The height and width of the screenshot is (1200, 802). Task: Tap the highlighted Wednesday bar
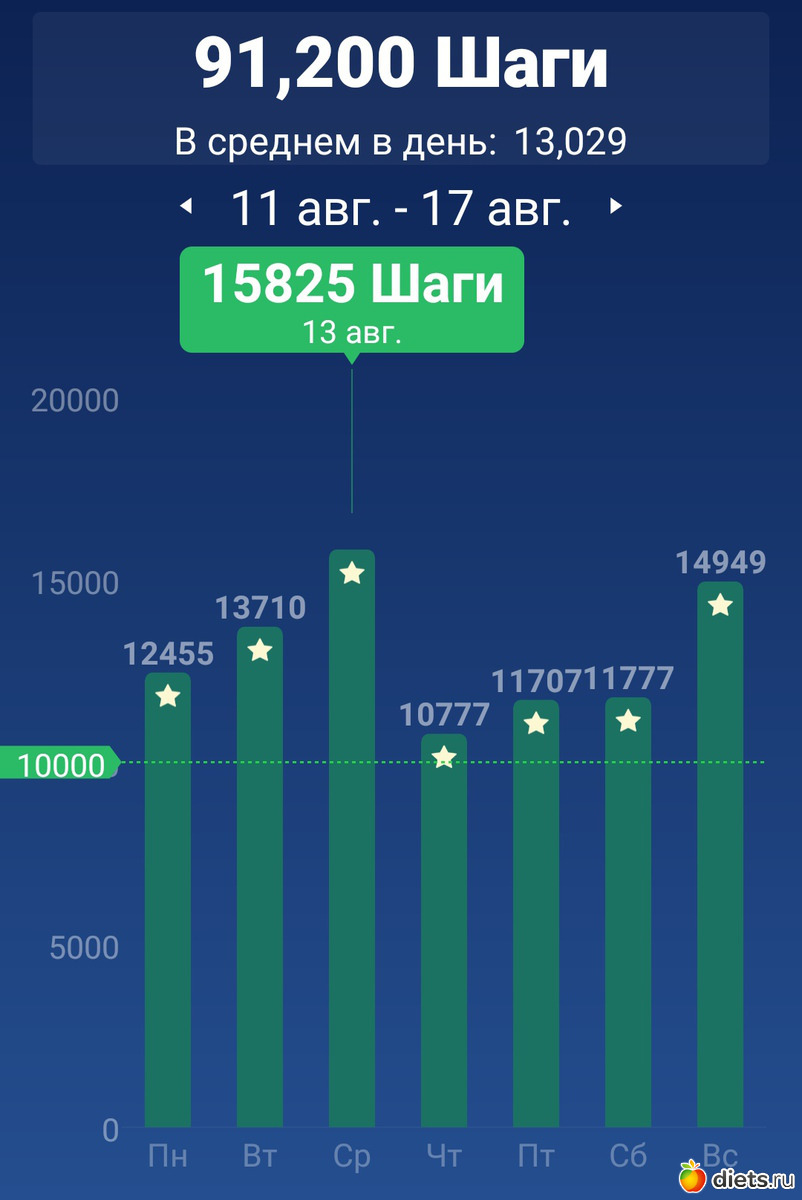[352, 840]
